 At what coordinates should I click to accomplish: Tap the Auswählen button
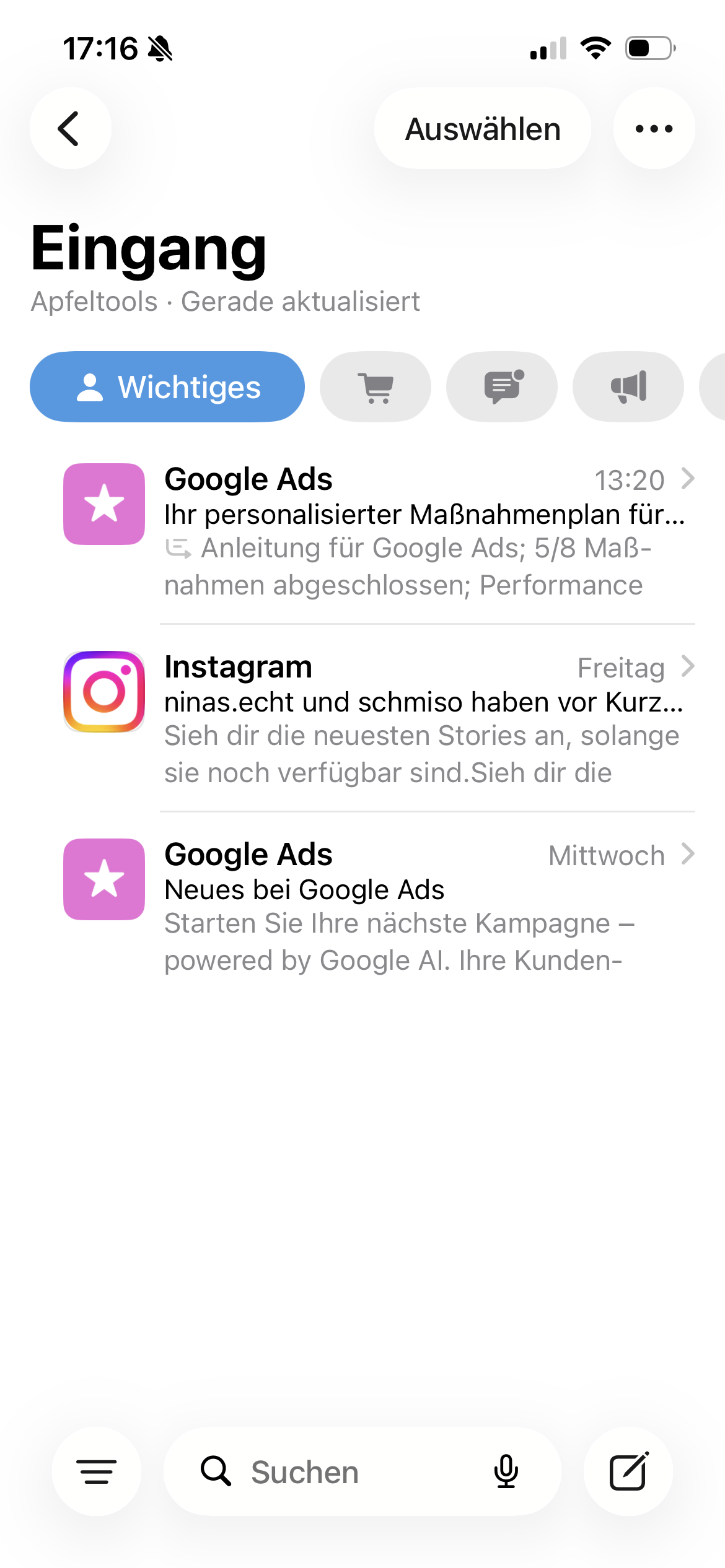tap(482, 129)
